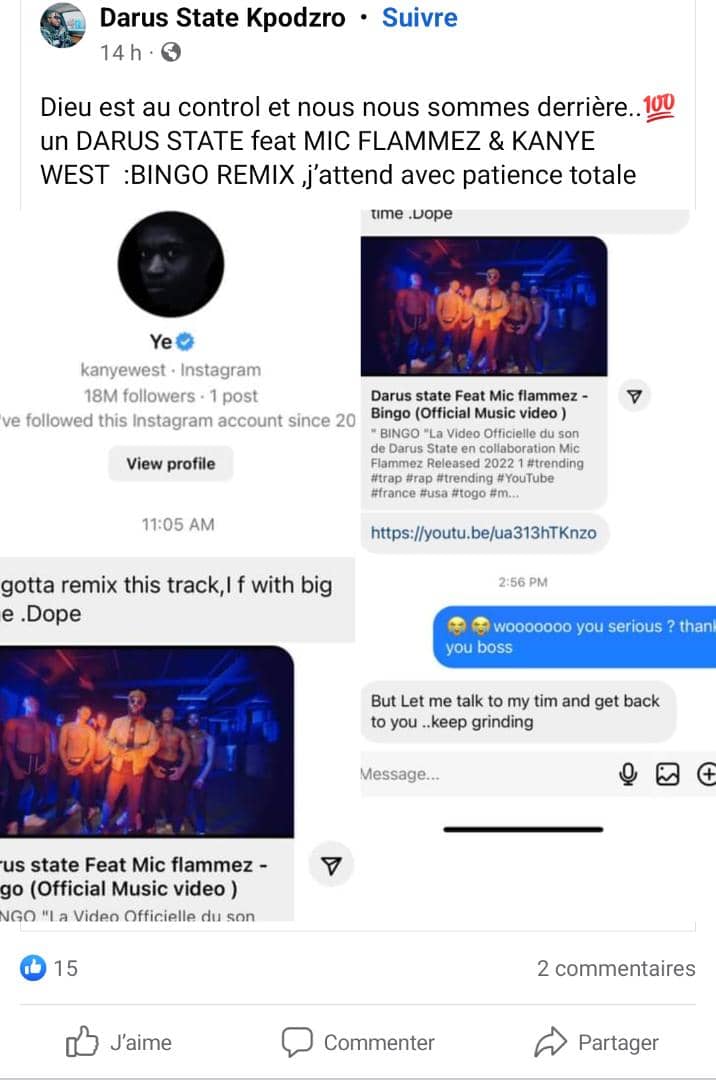The width and height of the screenshot is (716, 1080).
Task: Open Darus State Kpodzro's profile picture
Action: 62,24
